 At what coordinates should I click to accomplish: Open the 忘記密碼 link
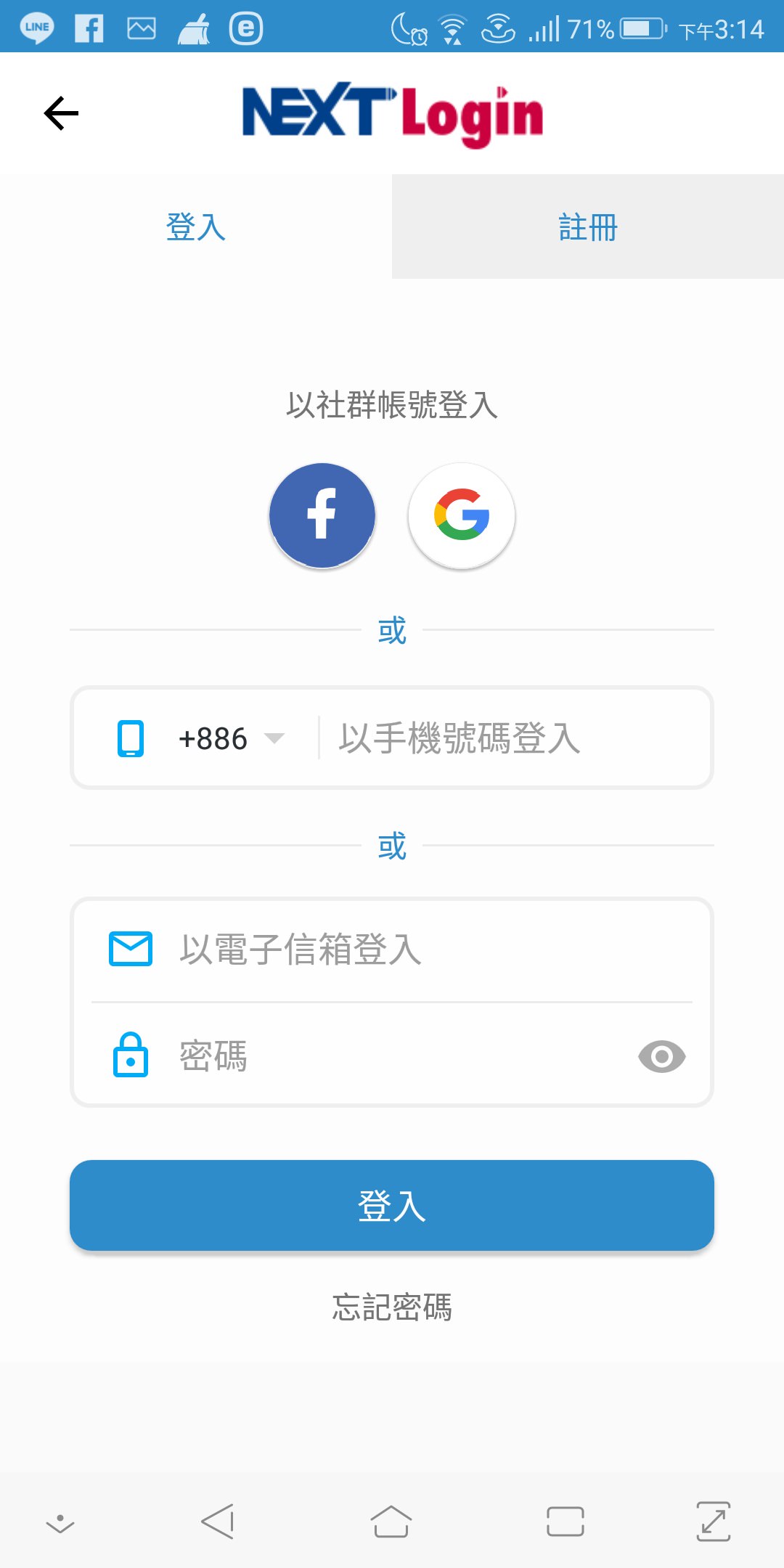click(x=392, y=1307)
